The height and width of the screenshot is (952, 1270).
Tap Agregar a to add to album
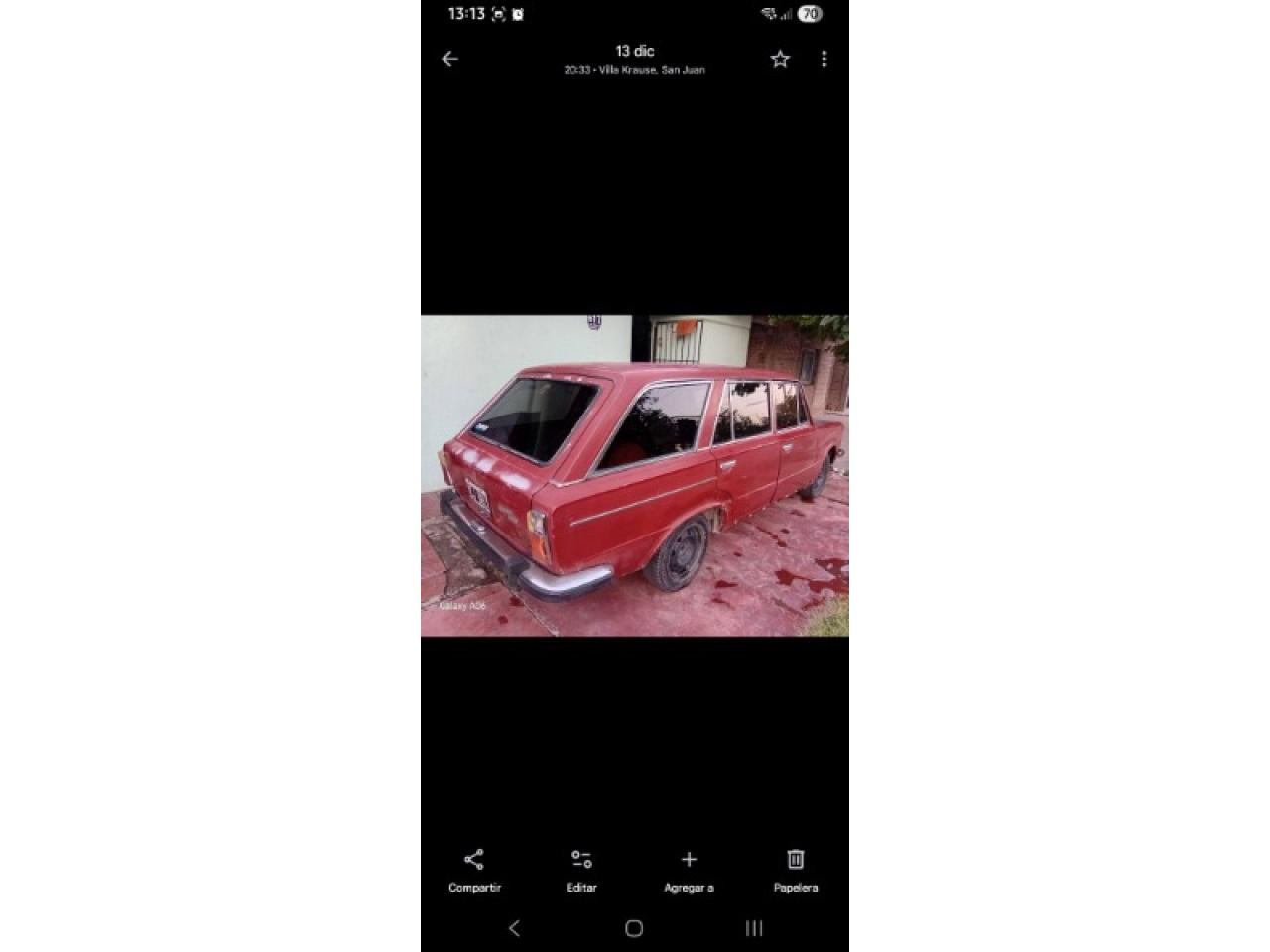point(689,870)
